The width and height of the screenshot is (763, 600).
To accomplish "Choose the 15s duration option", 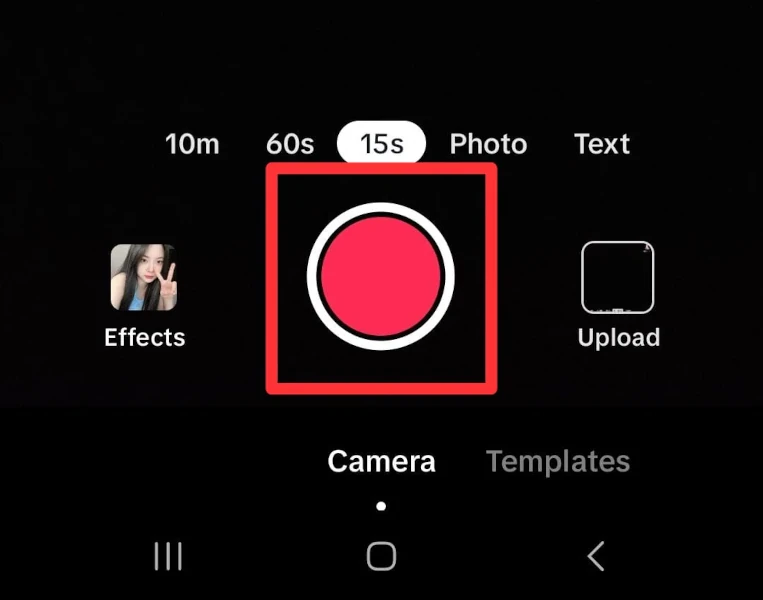I will 381,144.
